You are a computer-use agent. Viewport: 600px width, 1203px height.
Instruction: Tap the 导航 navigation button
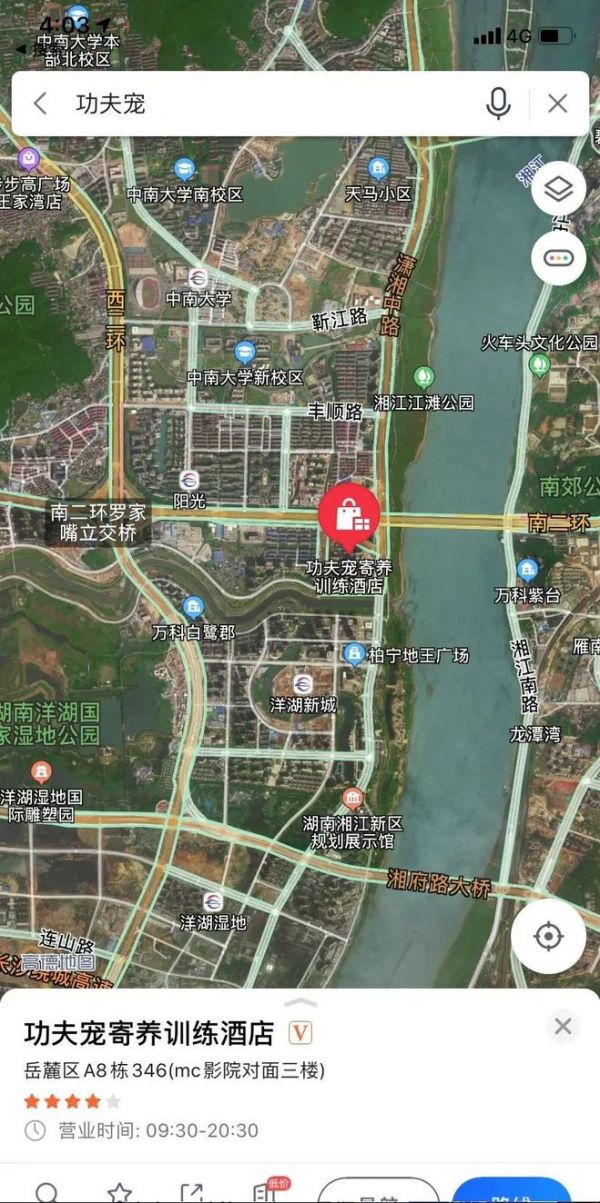379,1192
